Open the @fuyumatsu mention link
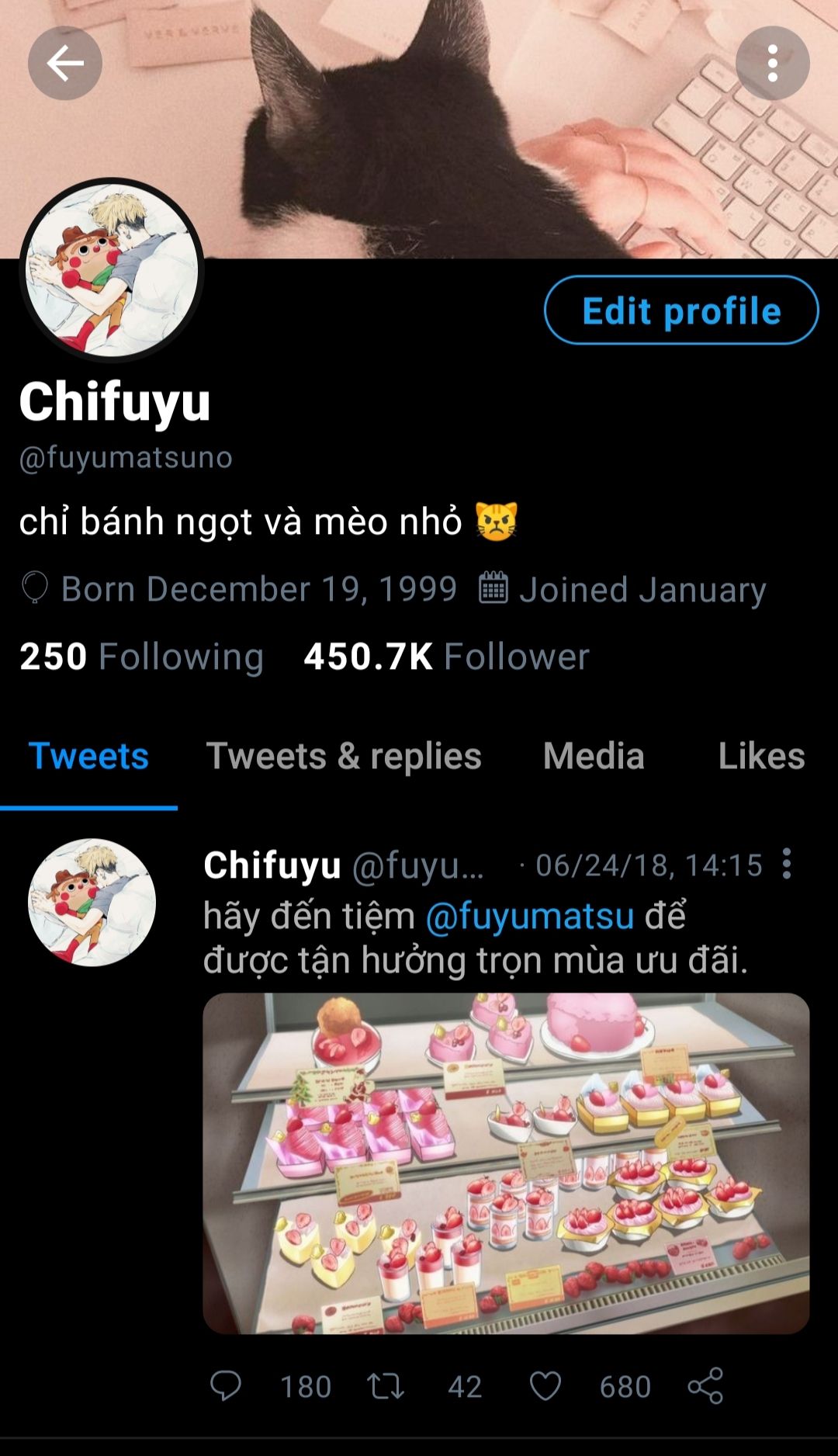The height and width of the screenshot is (1456, 838). click(530, 916)
